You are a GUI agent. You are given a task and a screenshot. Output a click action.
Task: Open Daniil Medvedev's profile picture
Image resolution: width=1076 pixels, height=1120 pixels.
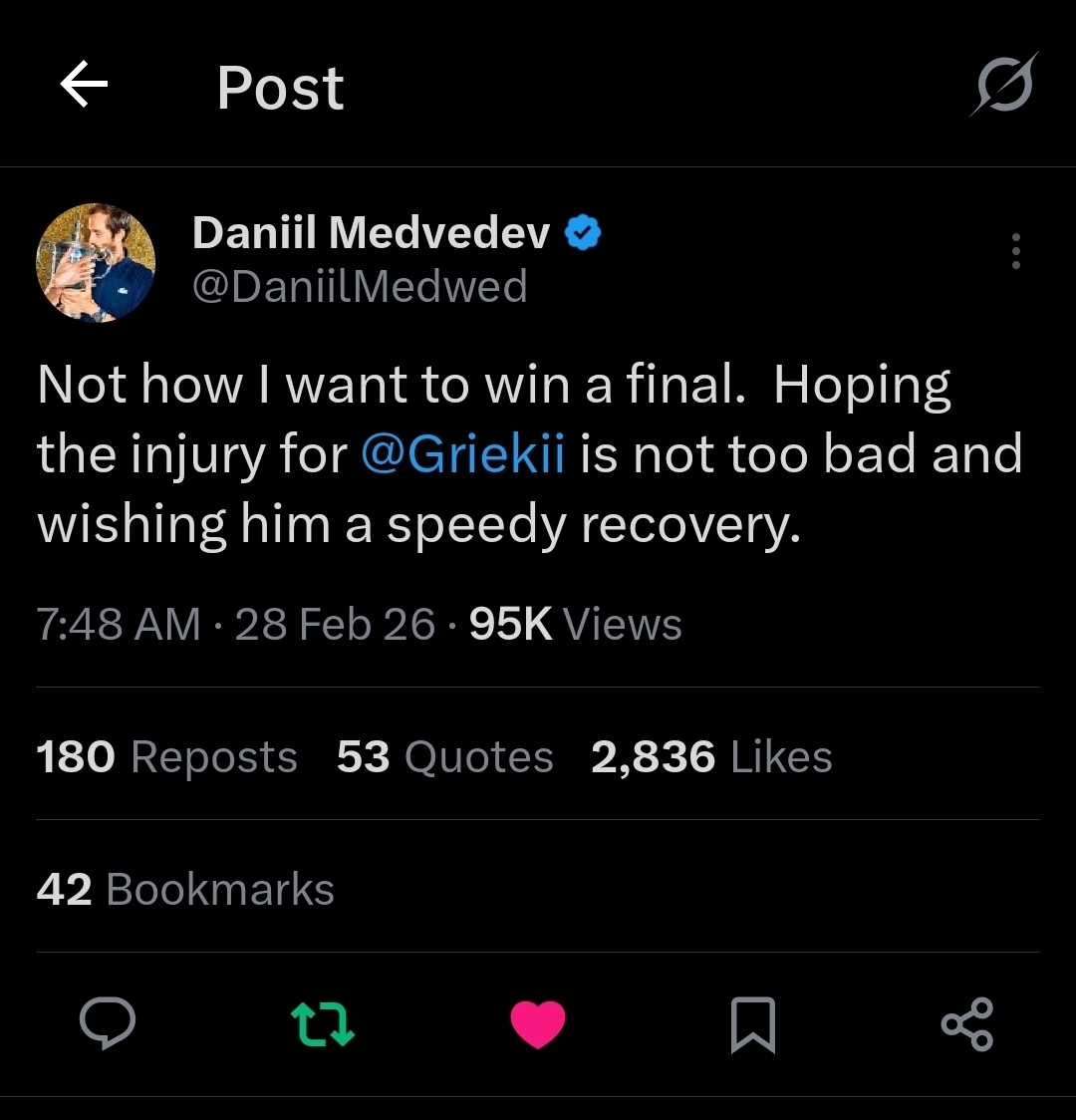click(x=96, y=263)
